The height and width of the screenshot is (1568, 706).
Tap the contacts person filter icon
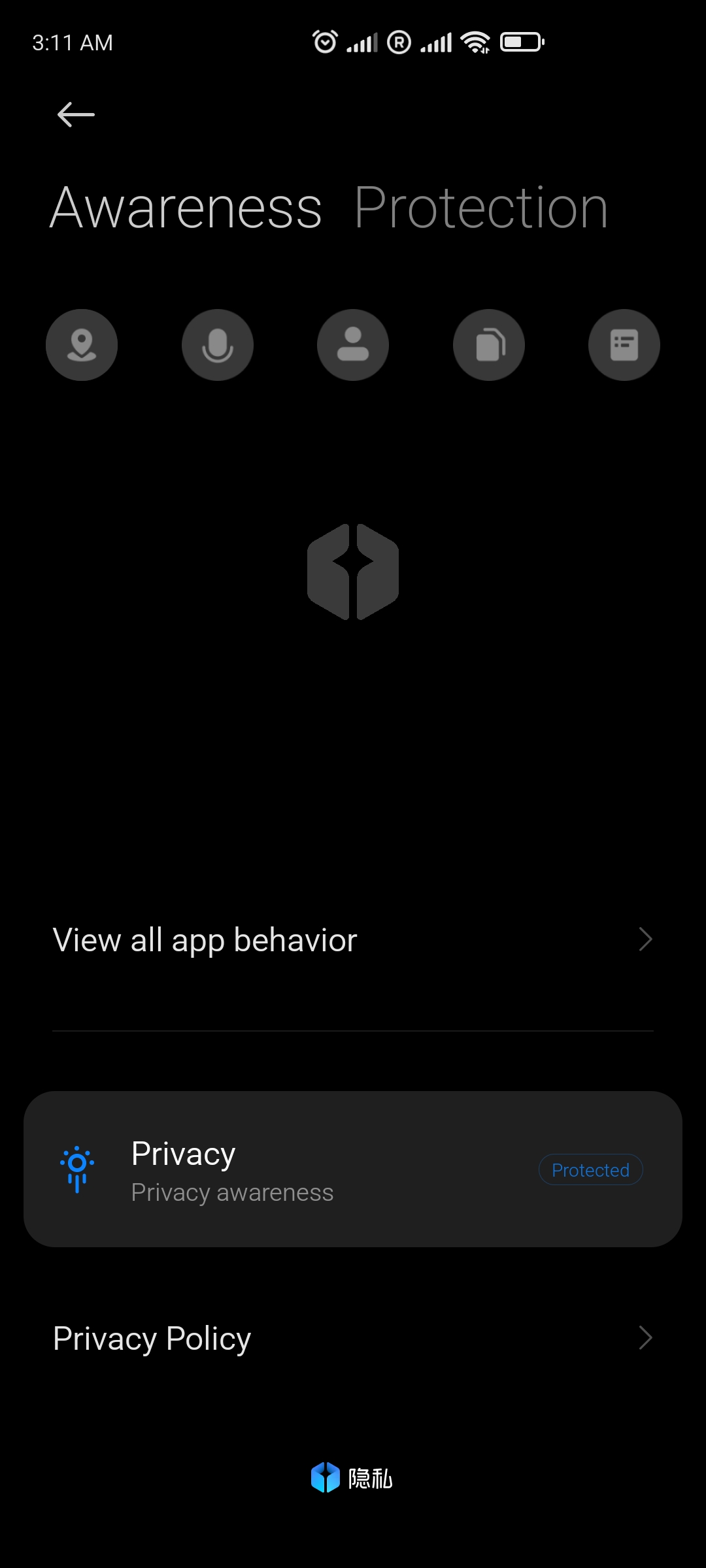(x=353, y=345)
